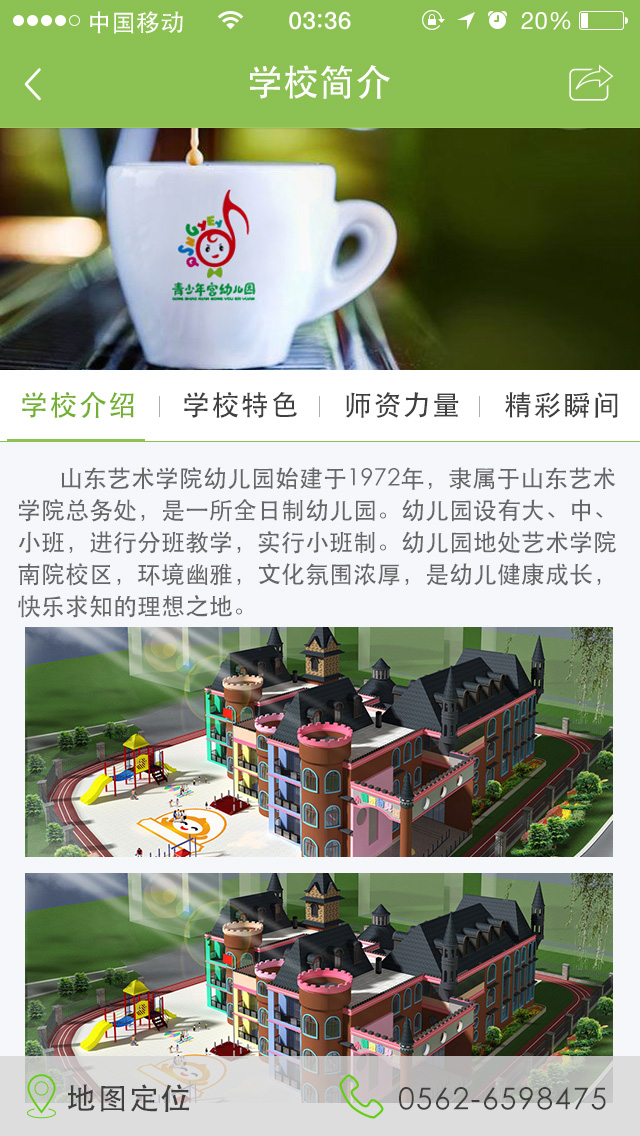Switch to the 学校特色 tab
The height and width of the screenshot is (1136, 640).
coord(240,406)
